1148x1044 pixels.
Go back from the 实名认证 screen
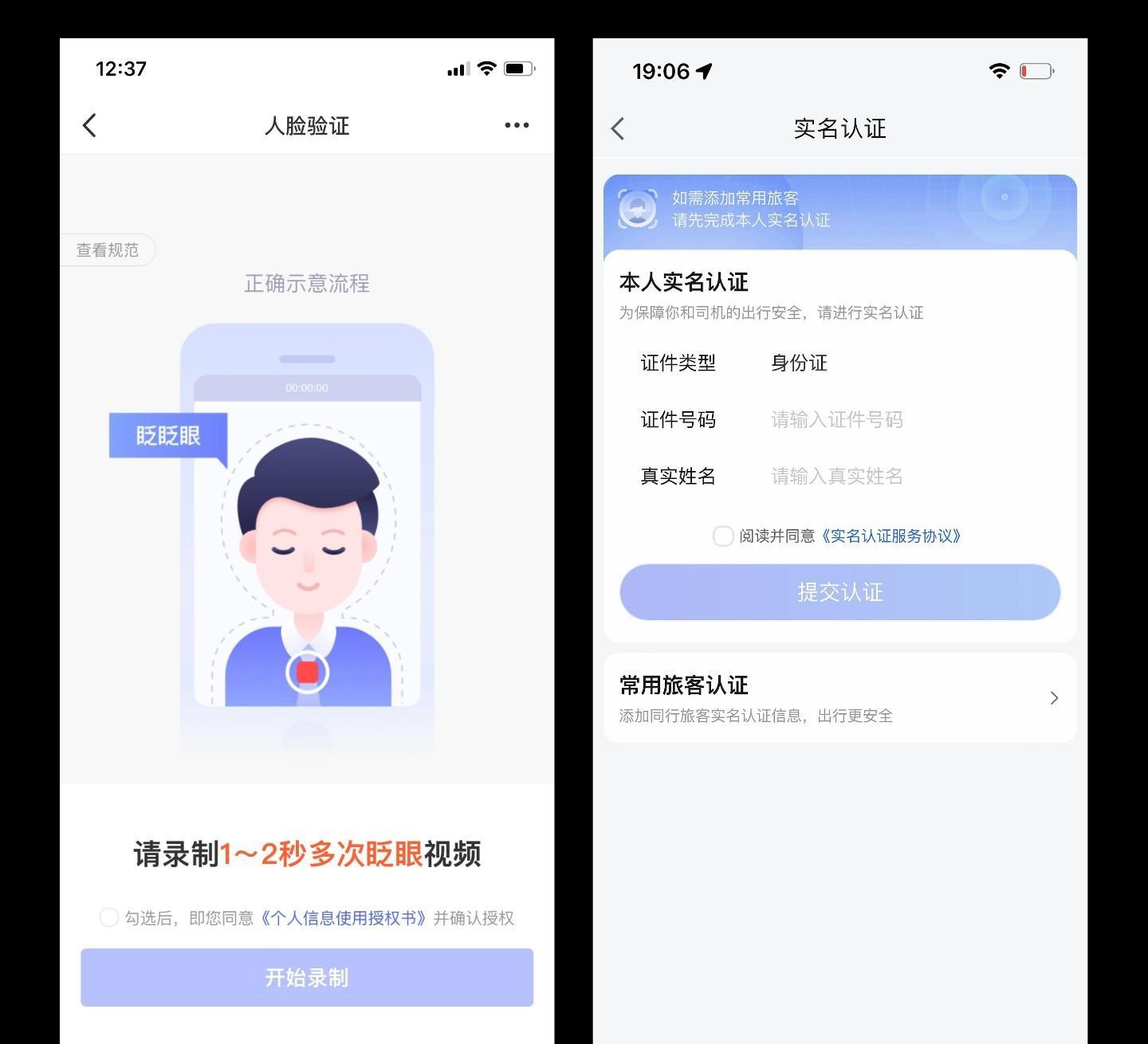[618, 128]
